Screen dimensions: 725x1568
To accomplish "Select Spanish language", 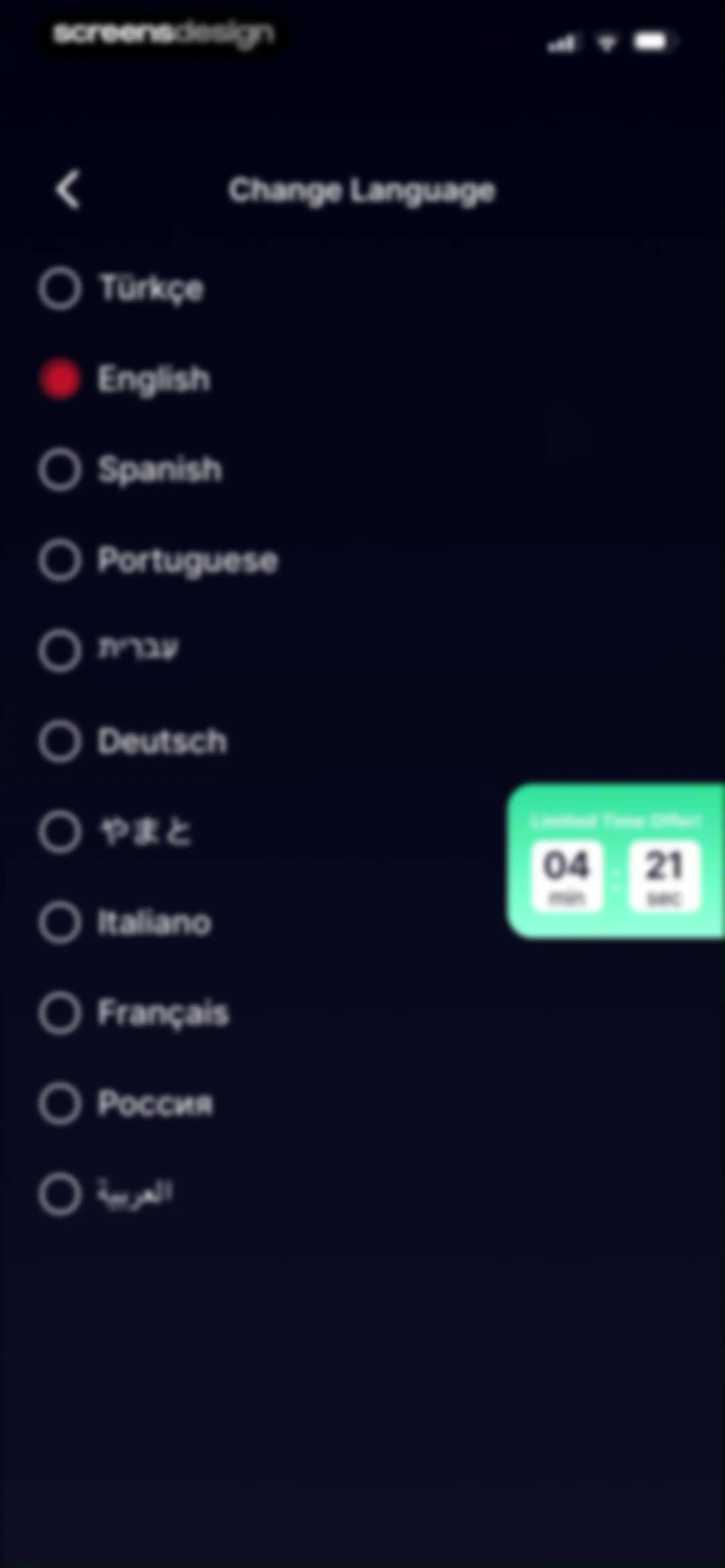I will (x=130, y=470).
